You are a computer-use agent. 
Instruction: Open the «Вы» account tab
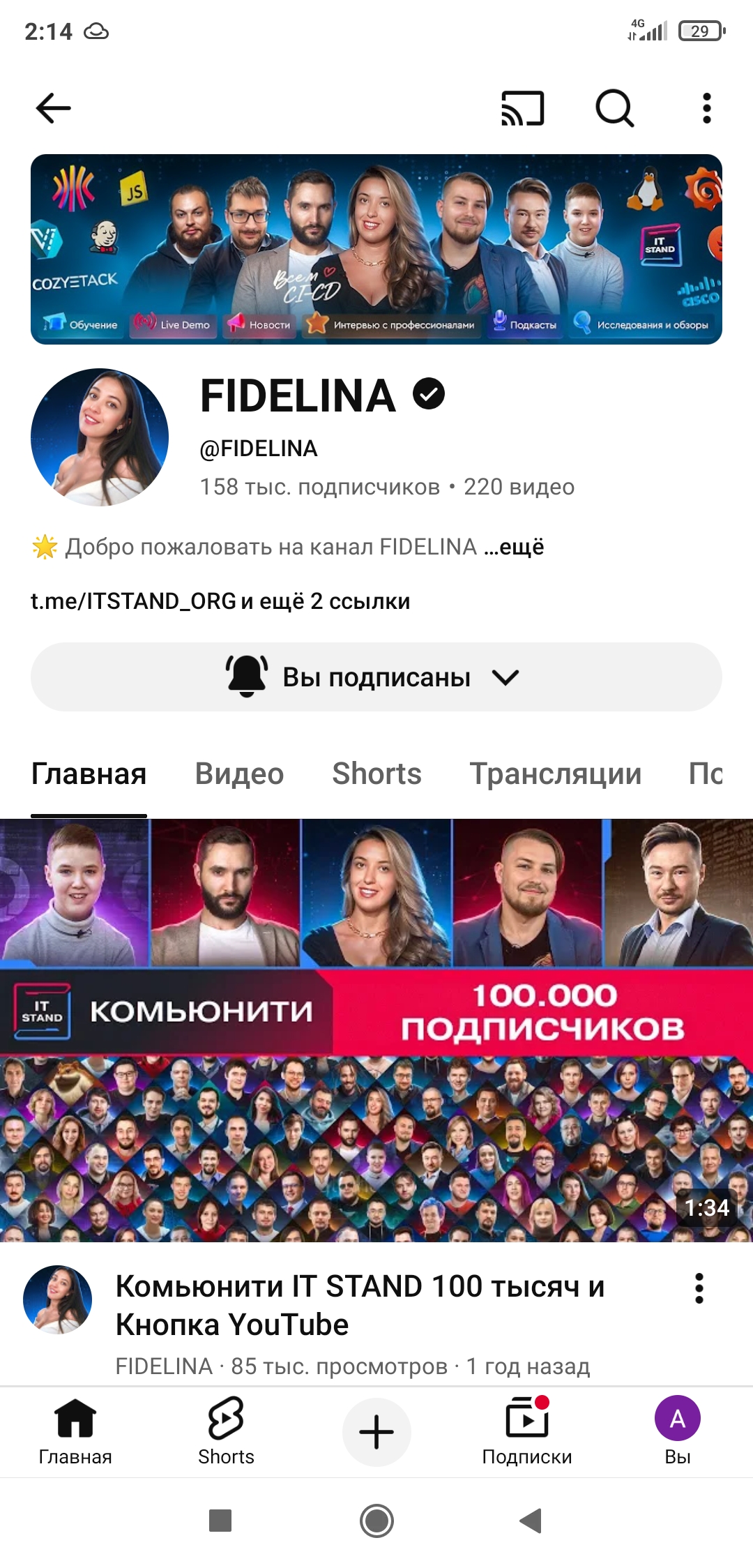[677, 1431]
